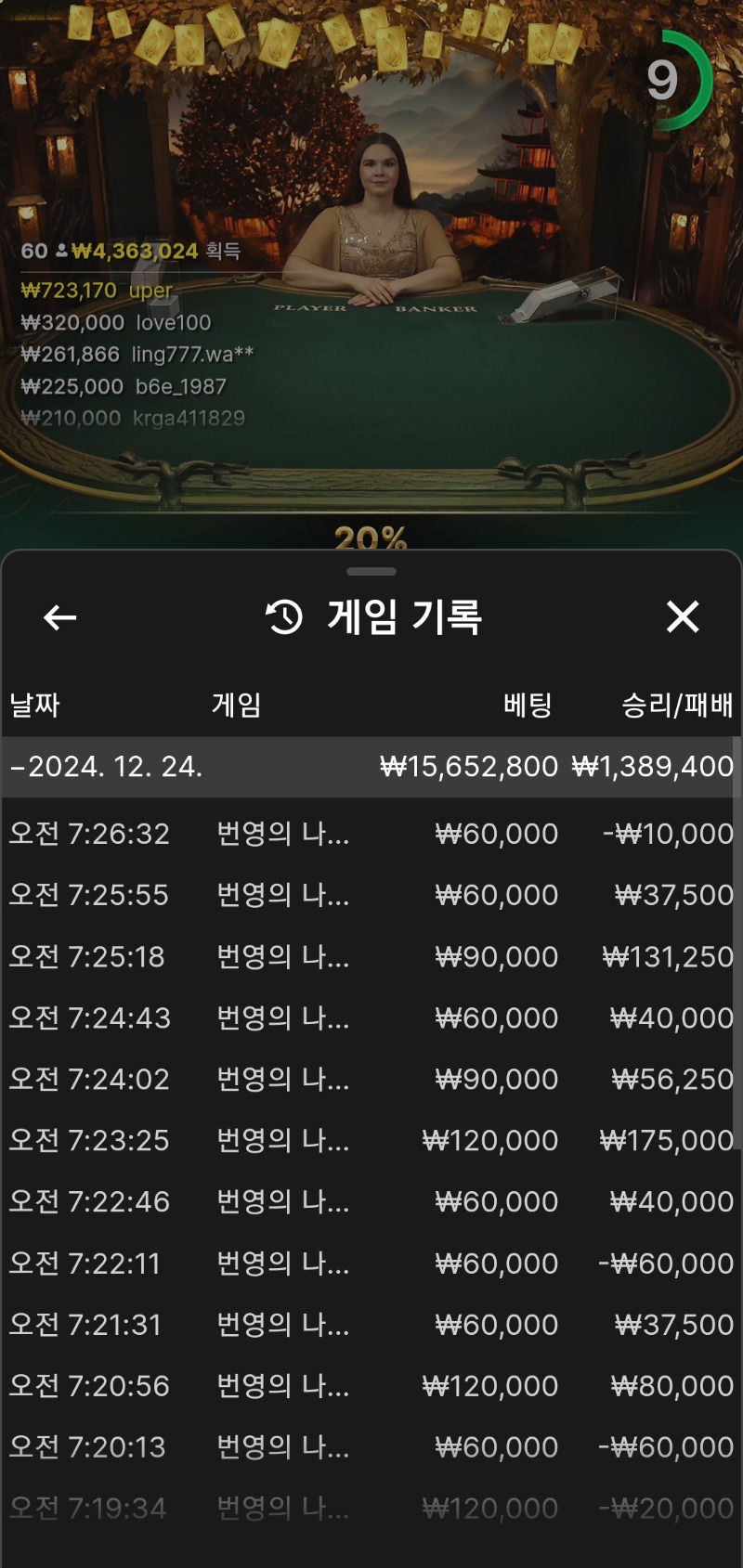
Task: Open the 오전 7:19:34 game record
Action: click(x=371, y=1509)
